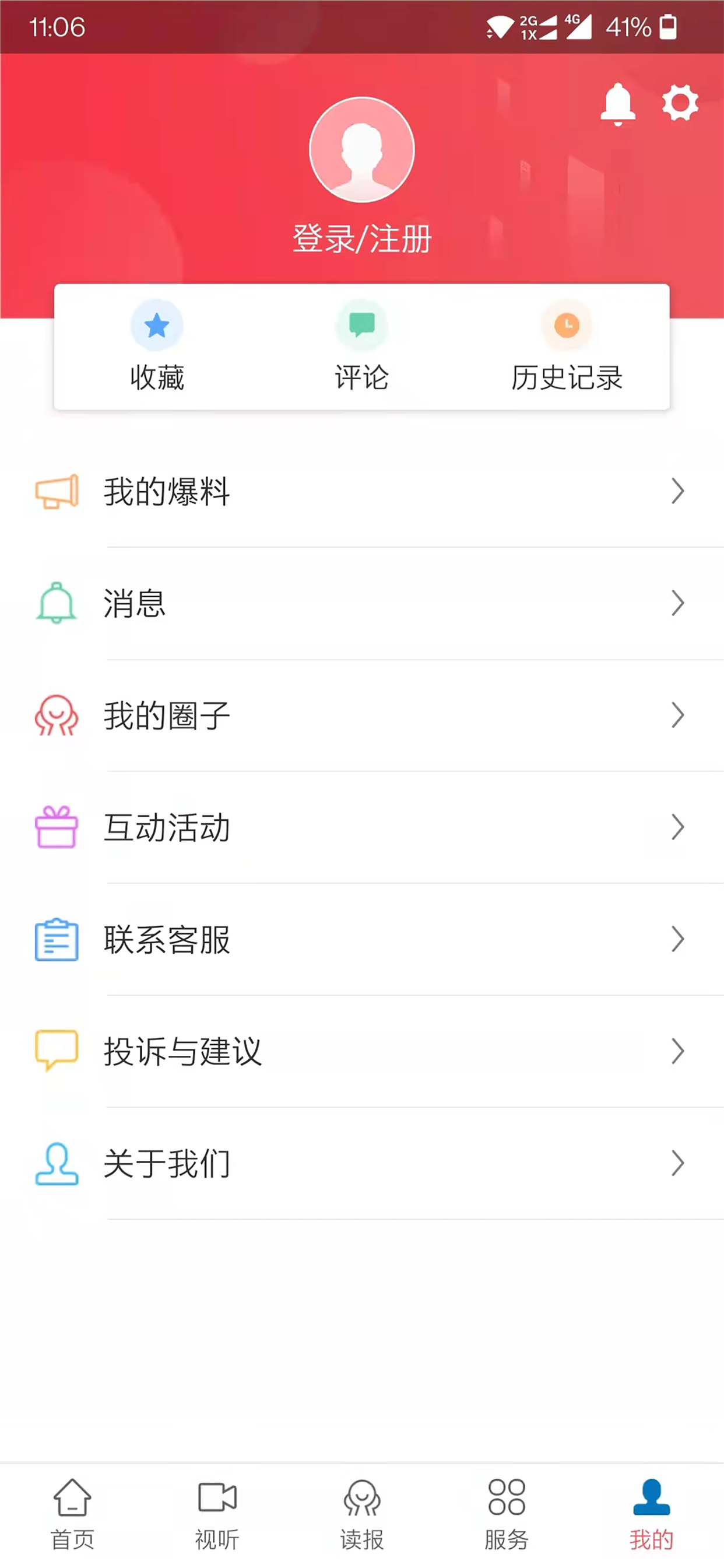724x1568 pixels.
Task: Open 我的爆料 row
Action: 362,491
